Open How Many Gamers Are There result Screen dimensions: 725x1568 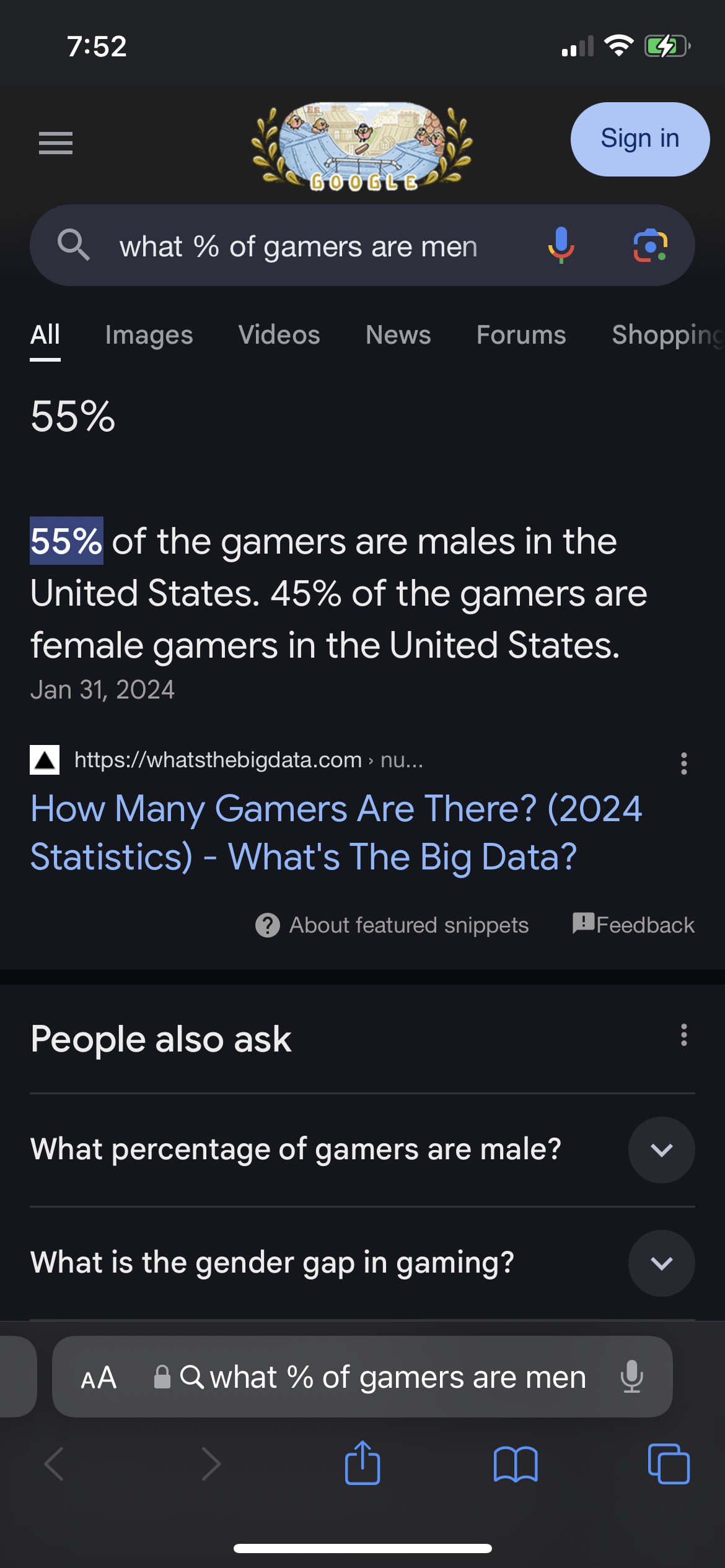click(336, 832)
